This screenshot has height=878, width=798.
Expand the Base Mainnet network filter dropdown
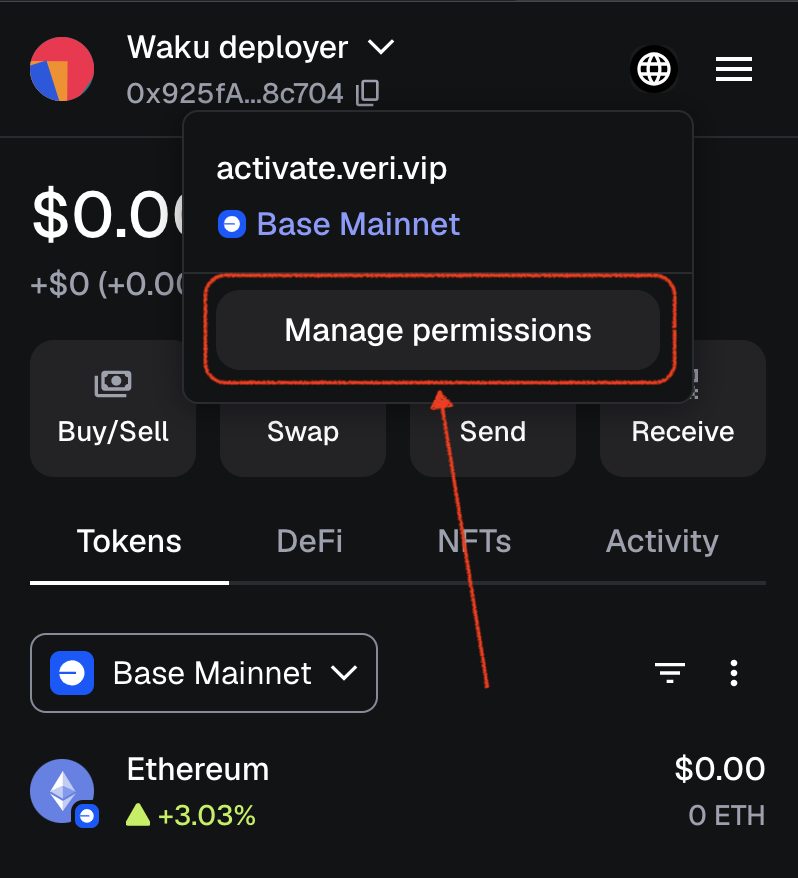pos(204,673)
